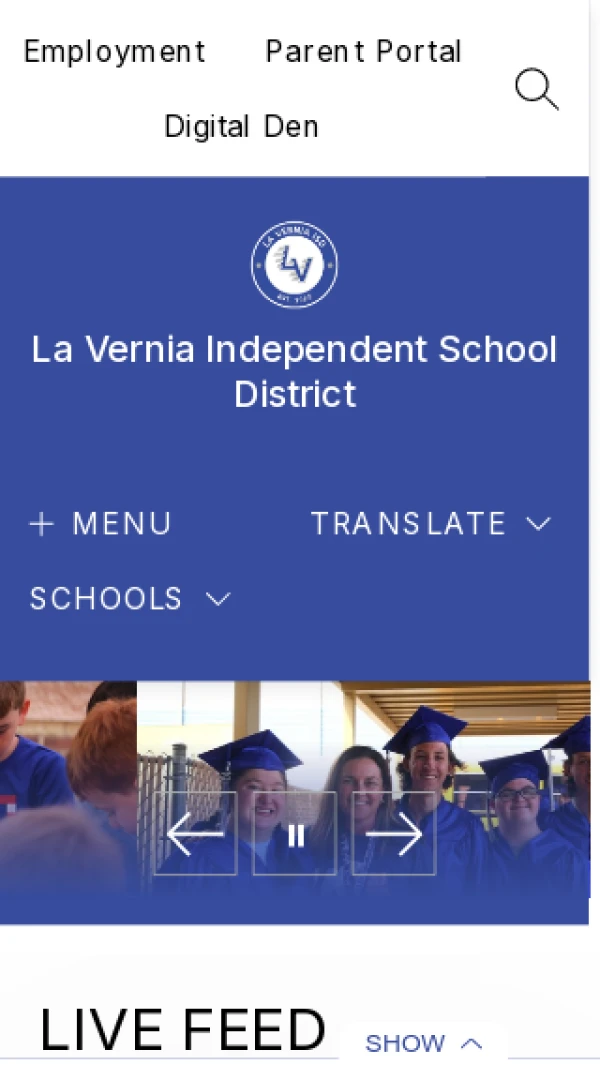Tap the La Vernia ISD logo link

pos(294,265)
